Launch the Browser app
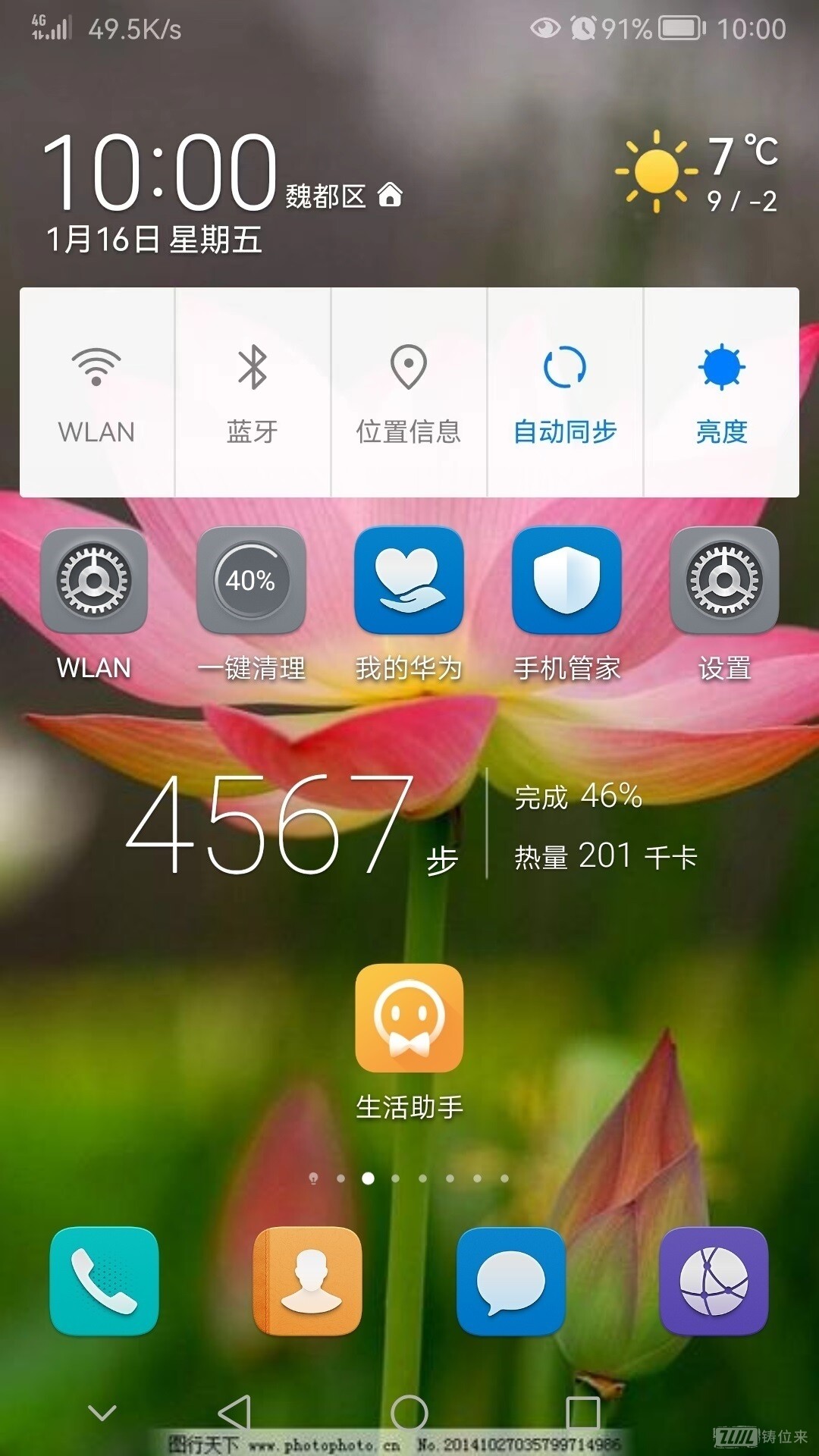 coord(714,1281)
